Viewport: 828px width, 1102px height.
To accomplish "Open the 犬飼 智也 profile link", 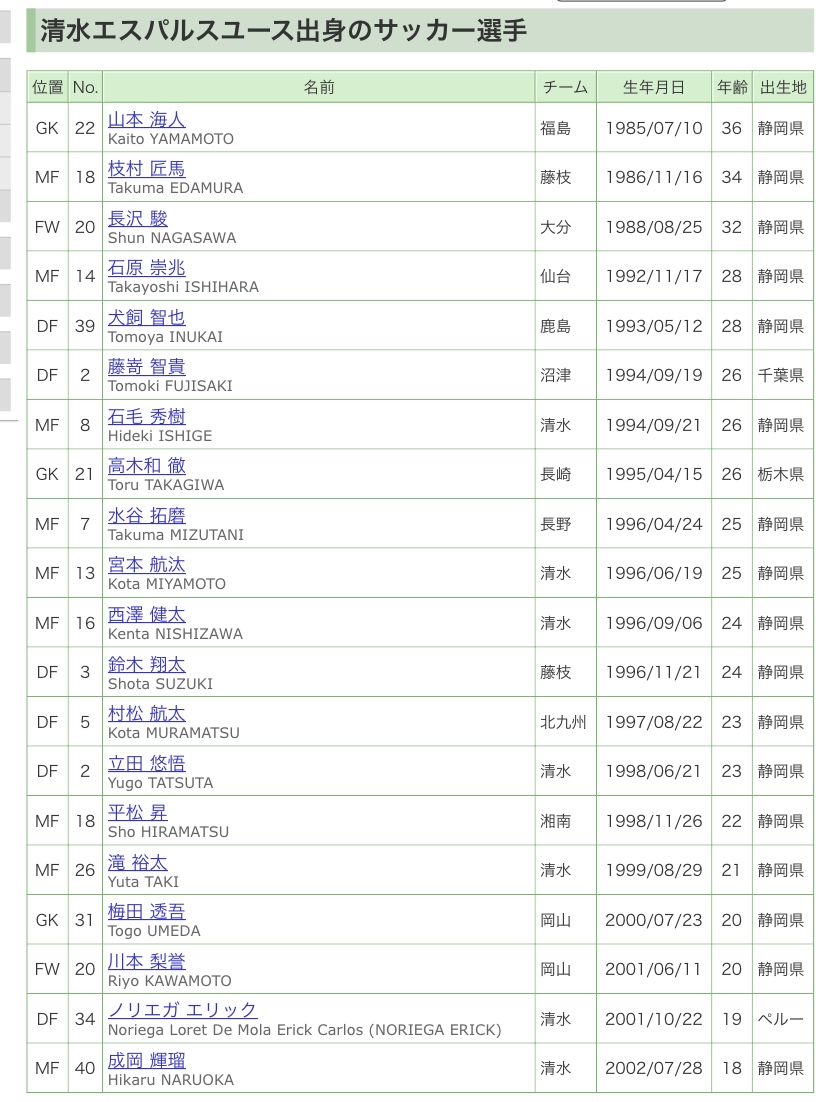I will pos(146,317).
